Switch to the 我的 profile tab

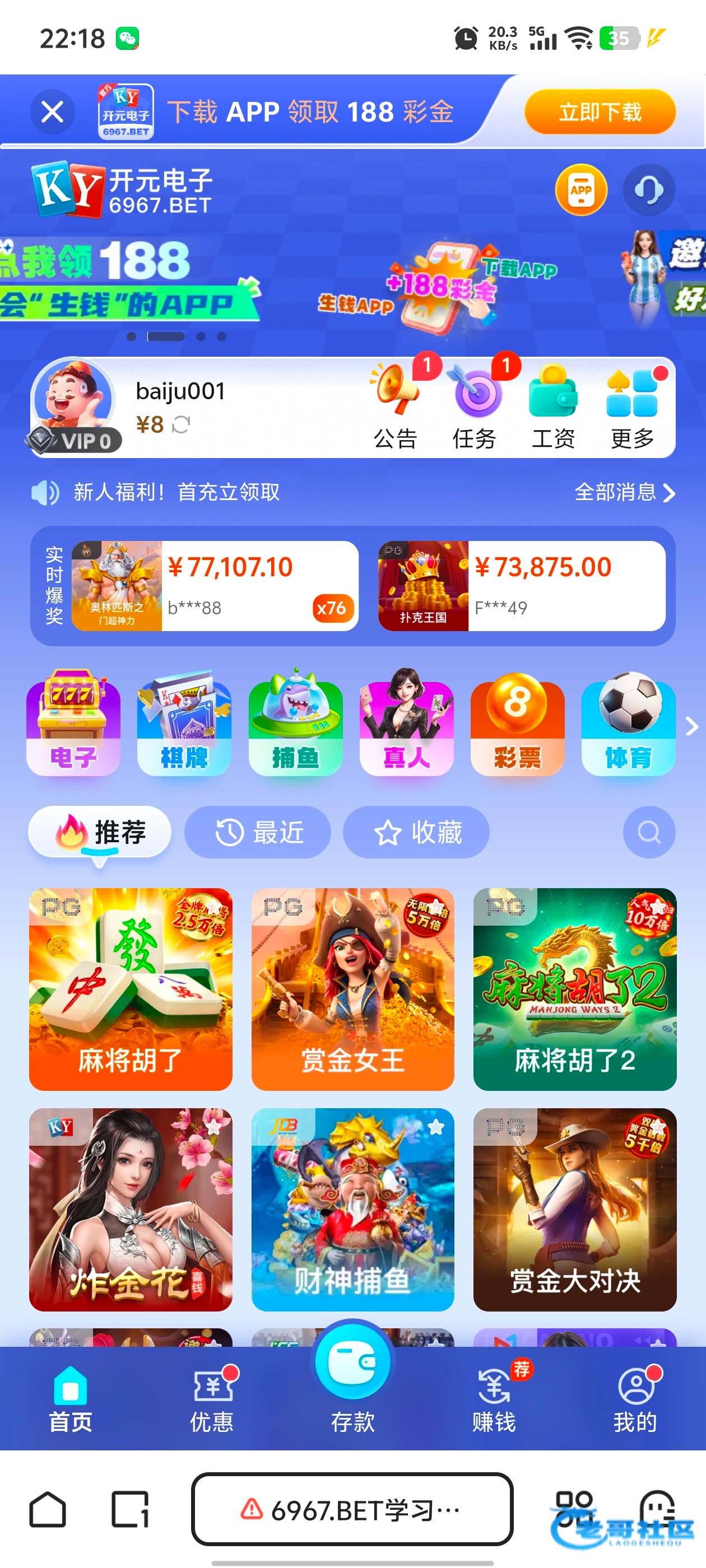(x=635, y=1398)
